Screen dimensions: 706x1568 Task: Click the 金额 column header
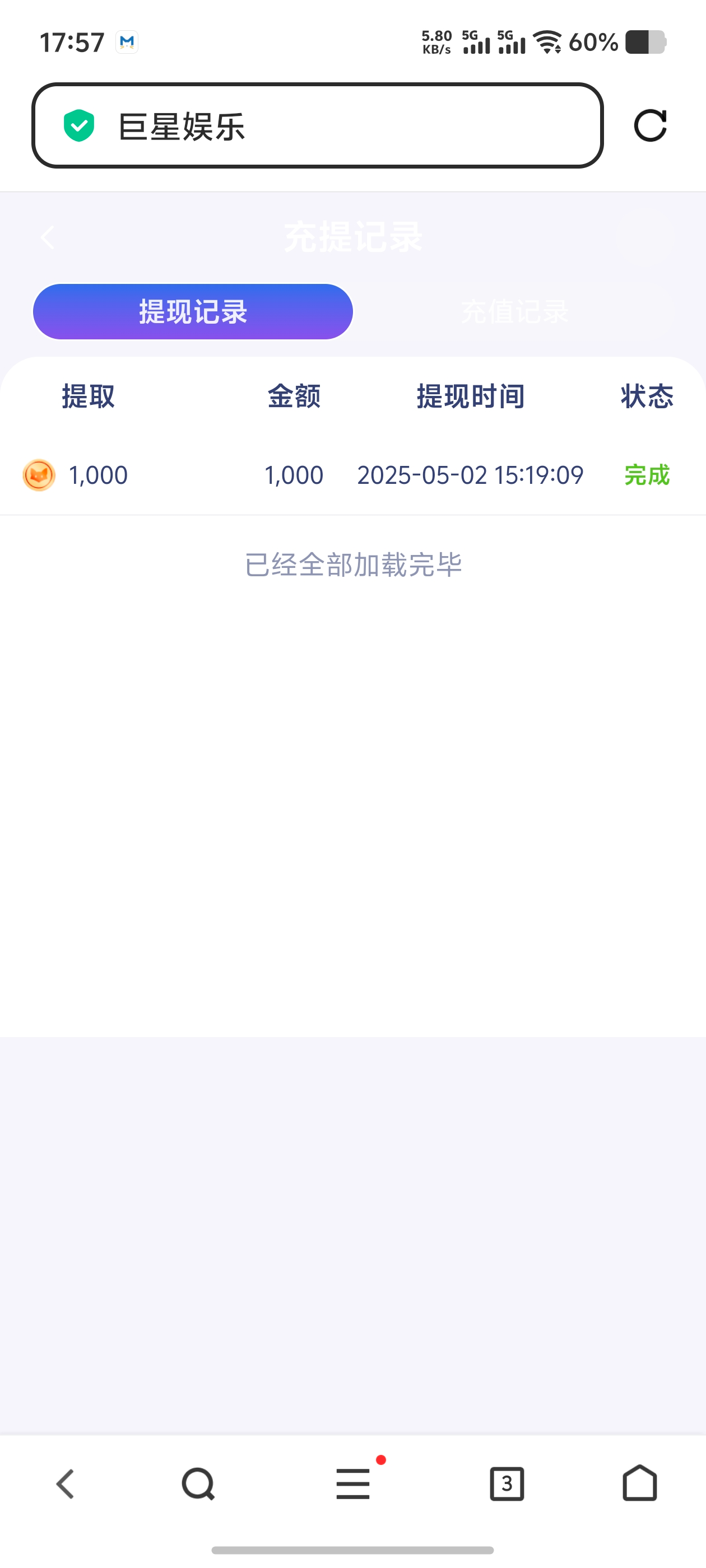click(294, 396)
